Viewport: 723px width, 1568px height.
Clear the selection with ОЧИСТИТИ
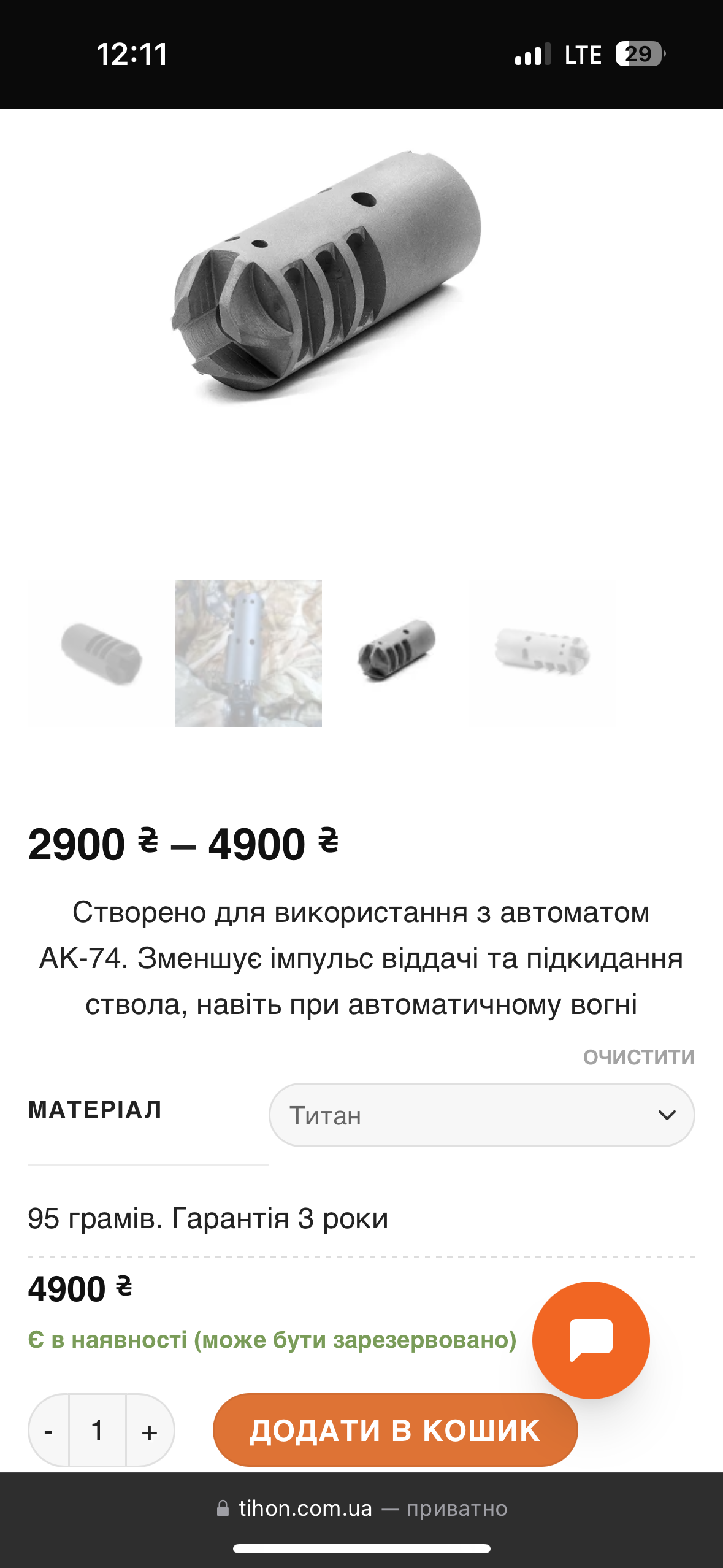(x=638, y=1057)
